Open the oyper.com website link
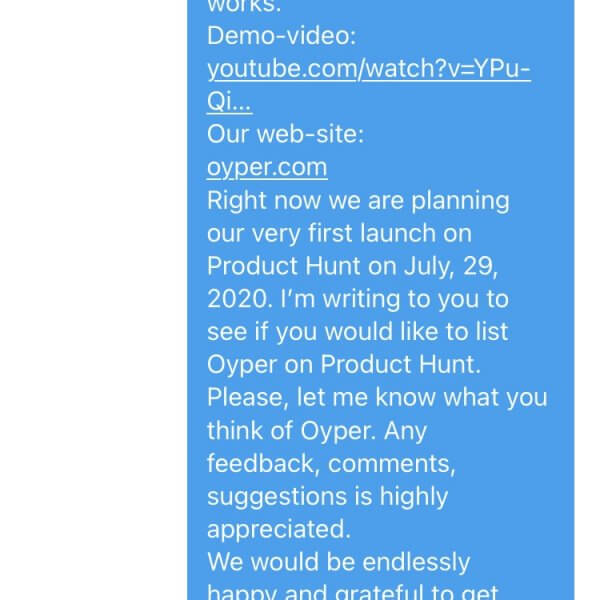This screenshot has width=600, height=600. (x=267, y=167)
